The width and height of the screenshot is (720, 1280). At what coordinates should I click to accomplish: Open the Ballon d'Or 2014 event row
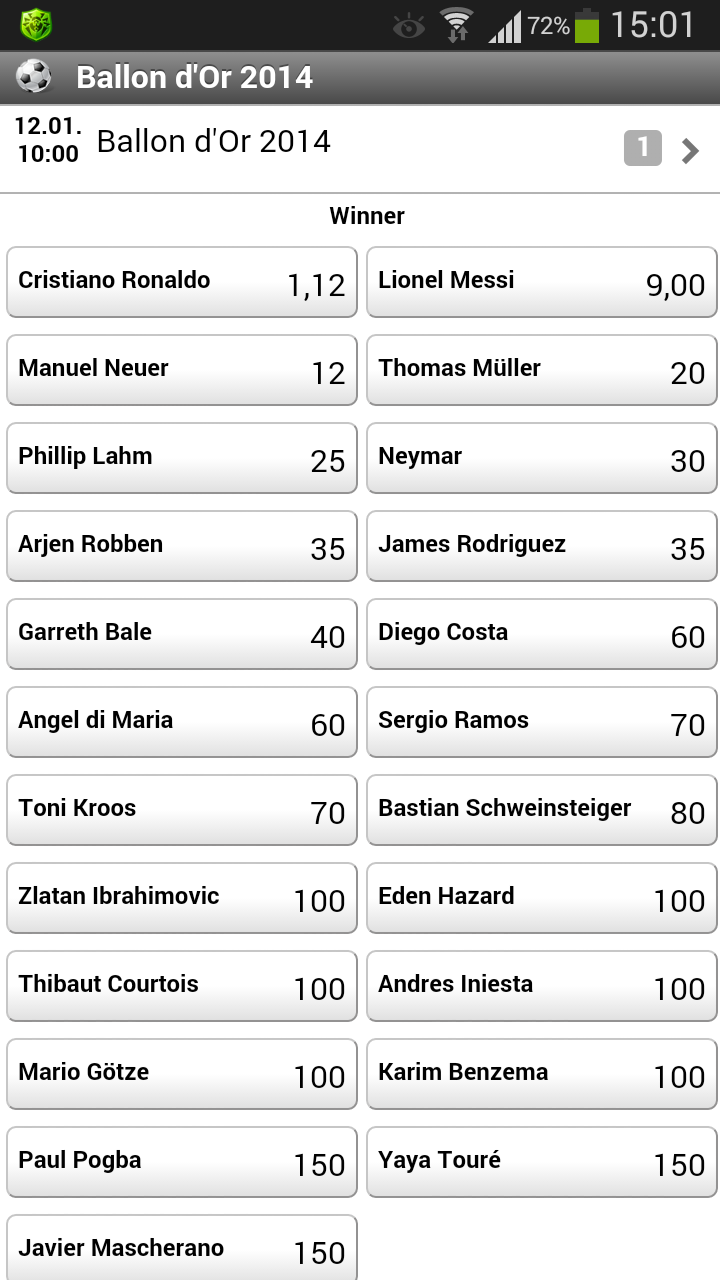pos(360,149)
